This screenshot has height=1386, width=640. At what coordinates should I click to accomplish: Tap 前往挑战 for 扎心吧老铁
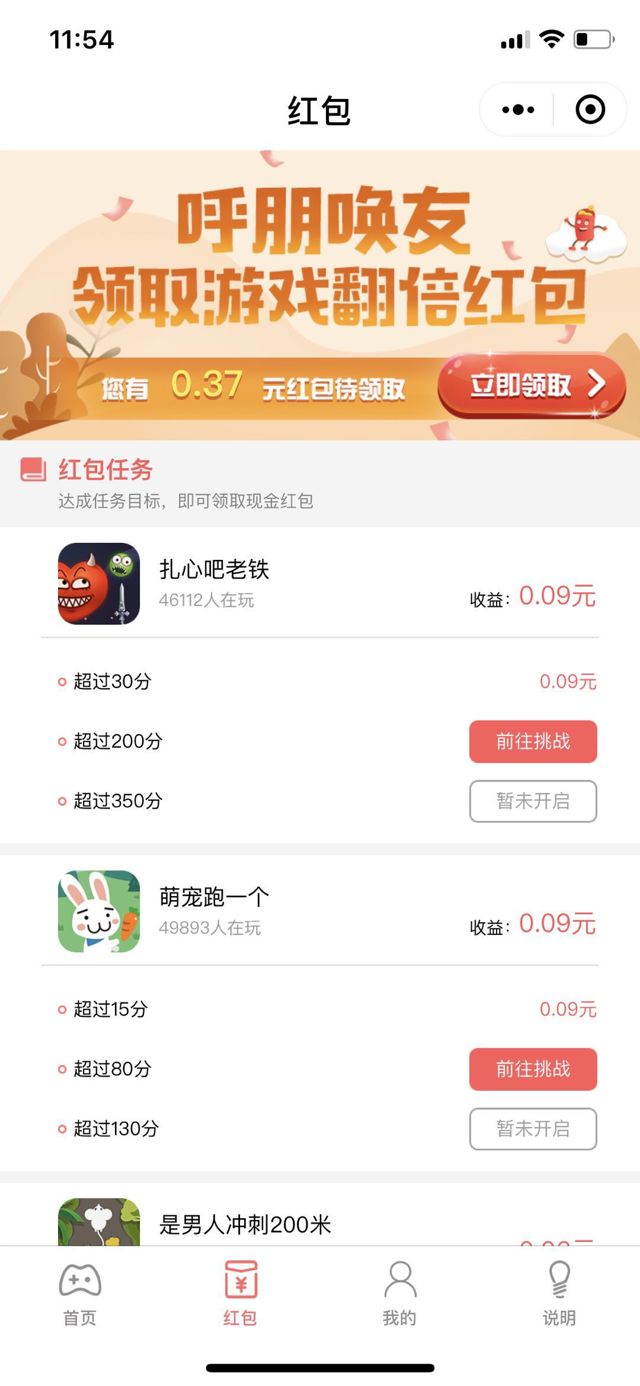tap(533, 741)
